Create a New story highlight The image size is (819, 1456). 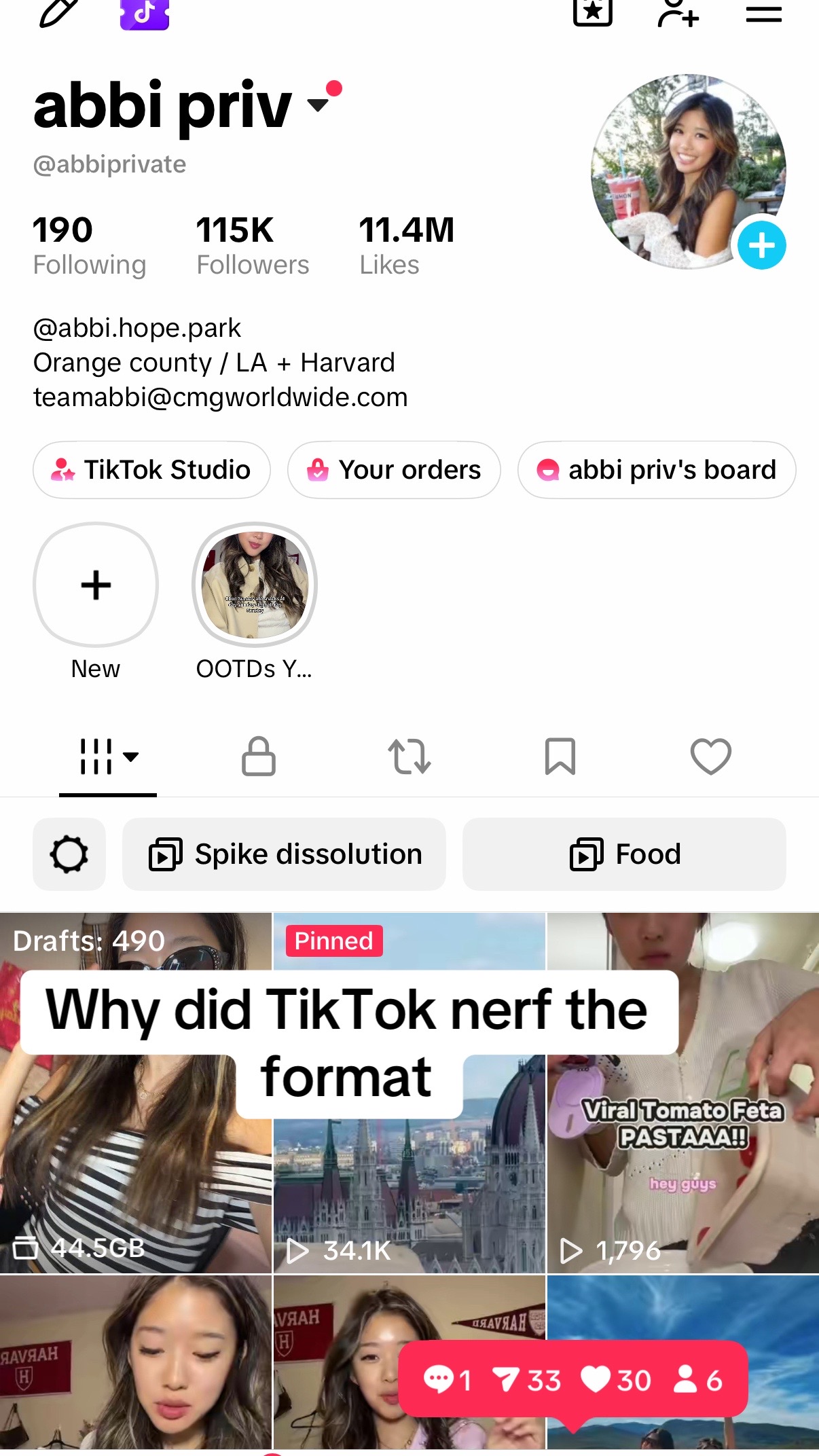coord(96,585)
